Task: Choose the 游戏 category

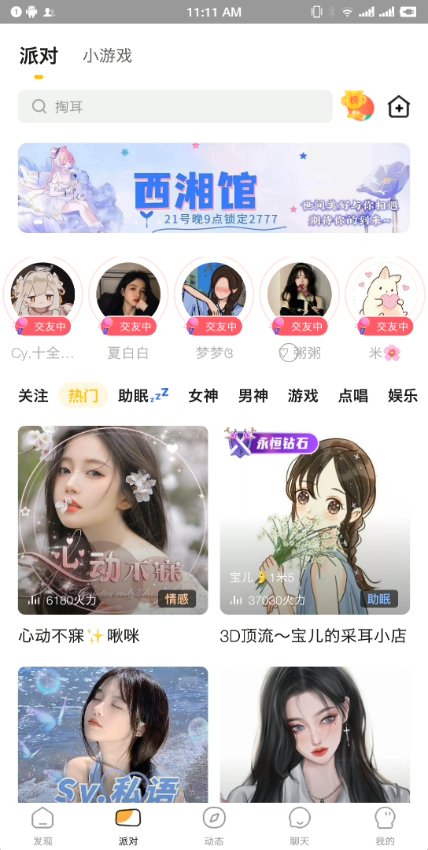Action: (x=303, y=396)
